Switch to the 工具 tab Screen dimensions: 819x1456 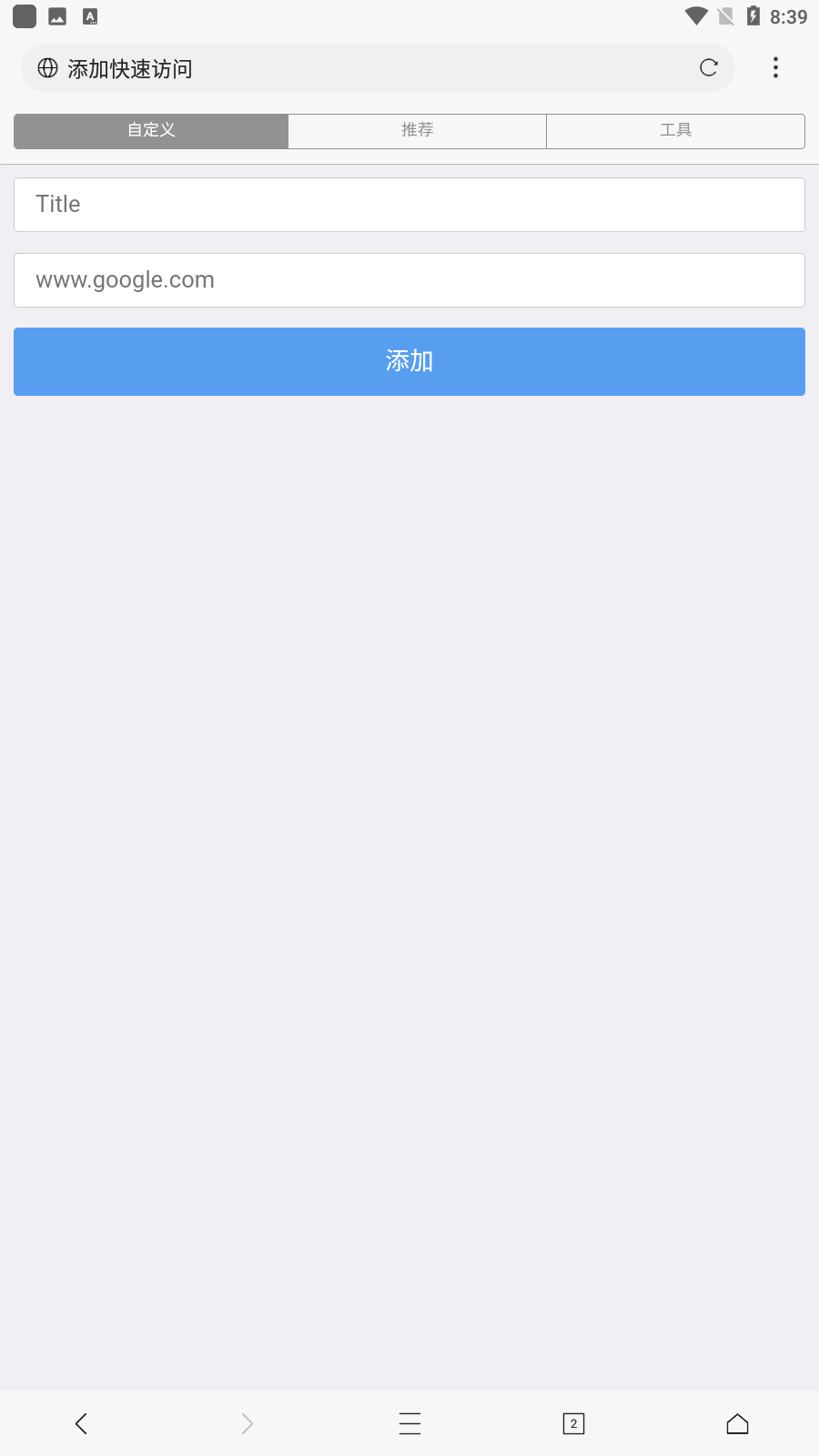click(x=676, y=130)
